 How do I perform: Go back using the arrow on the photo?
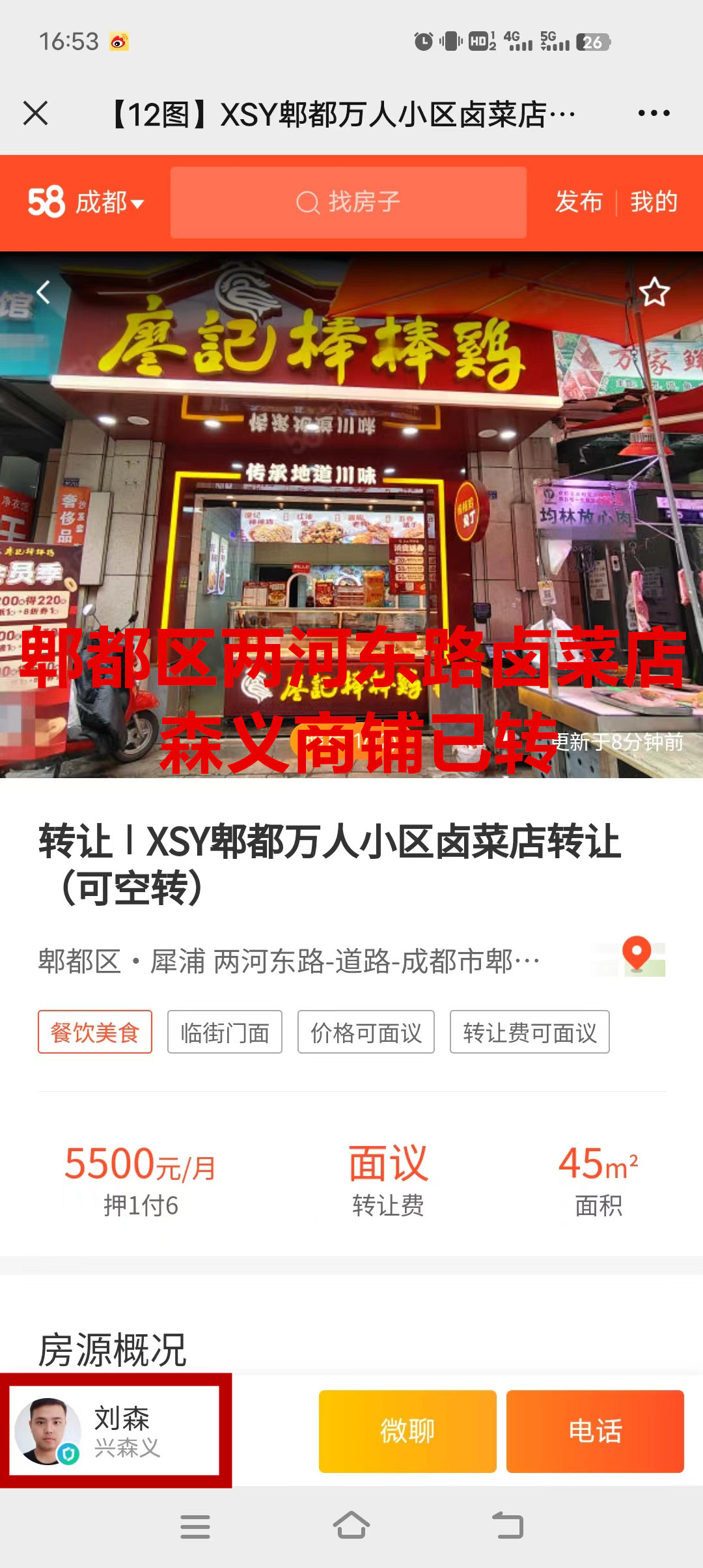tap(44, 292)
